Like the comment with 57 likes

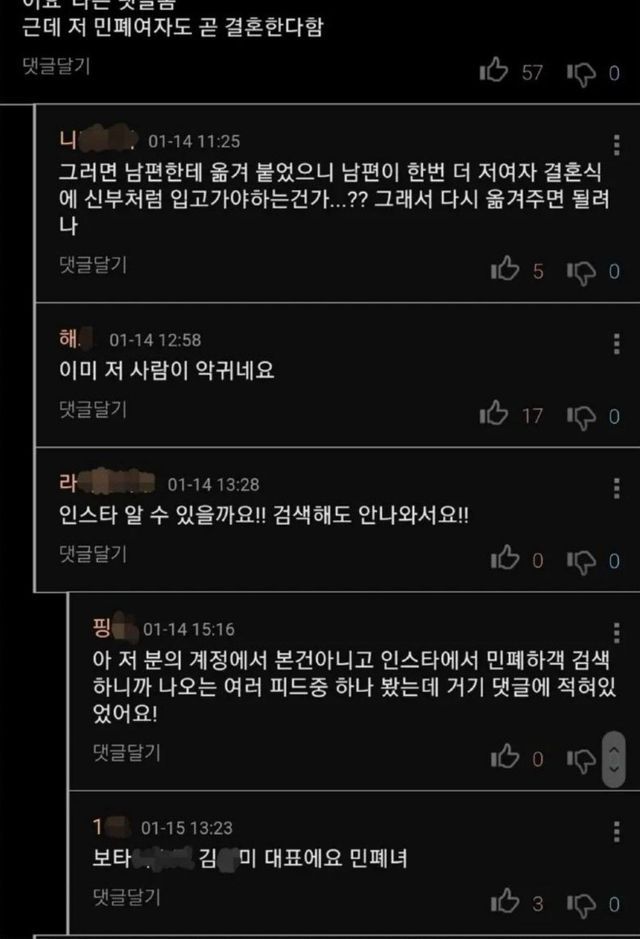click(495, 71)
